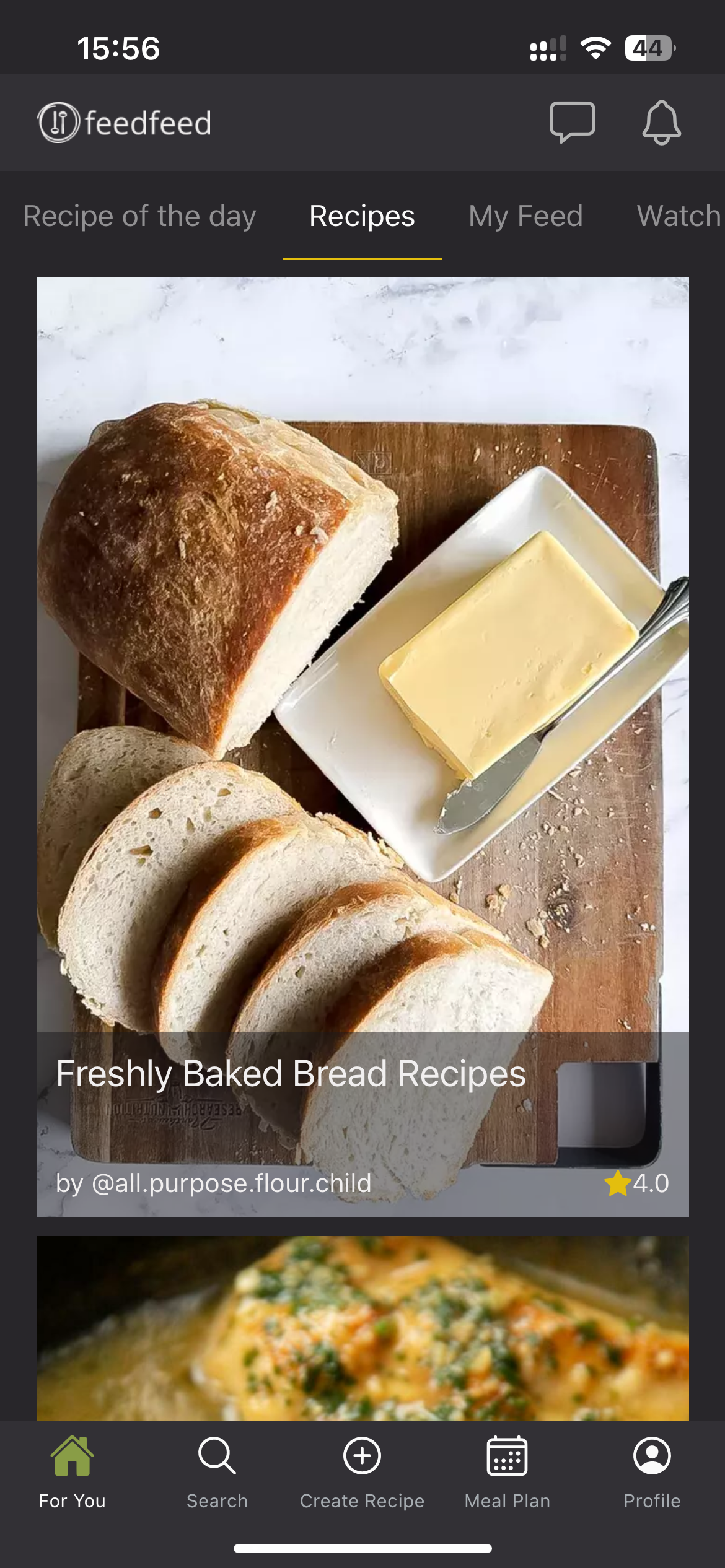This screenshot has height=1568, width=725.
Task: Tap the For You home tab
Action: (x=72, y=1472)
